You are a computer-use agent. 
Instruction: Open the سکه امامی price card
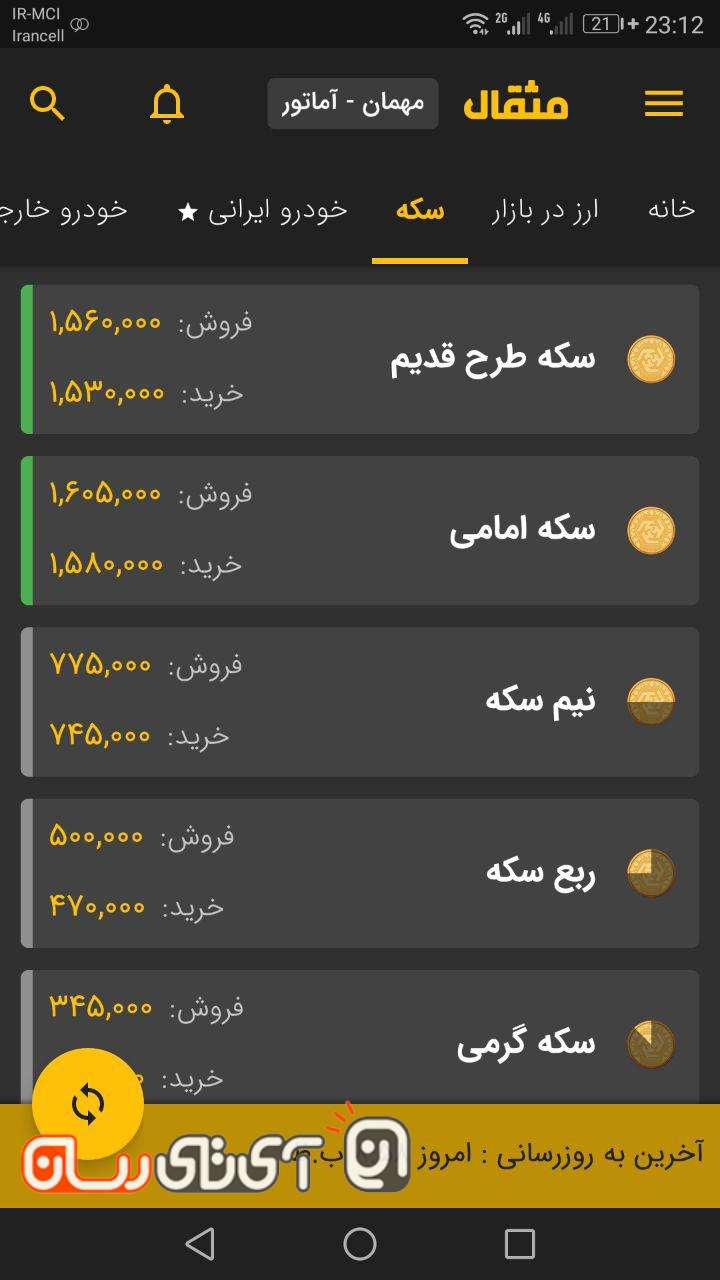coord(360,530)
